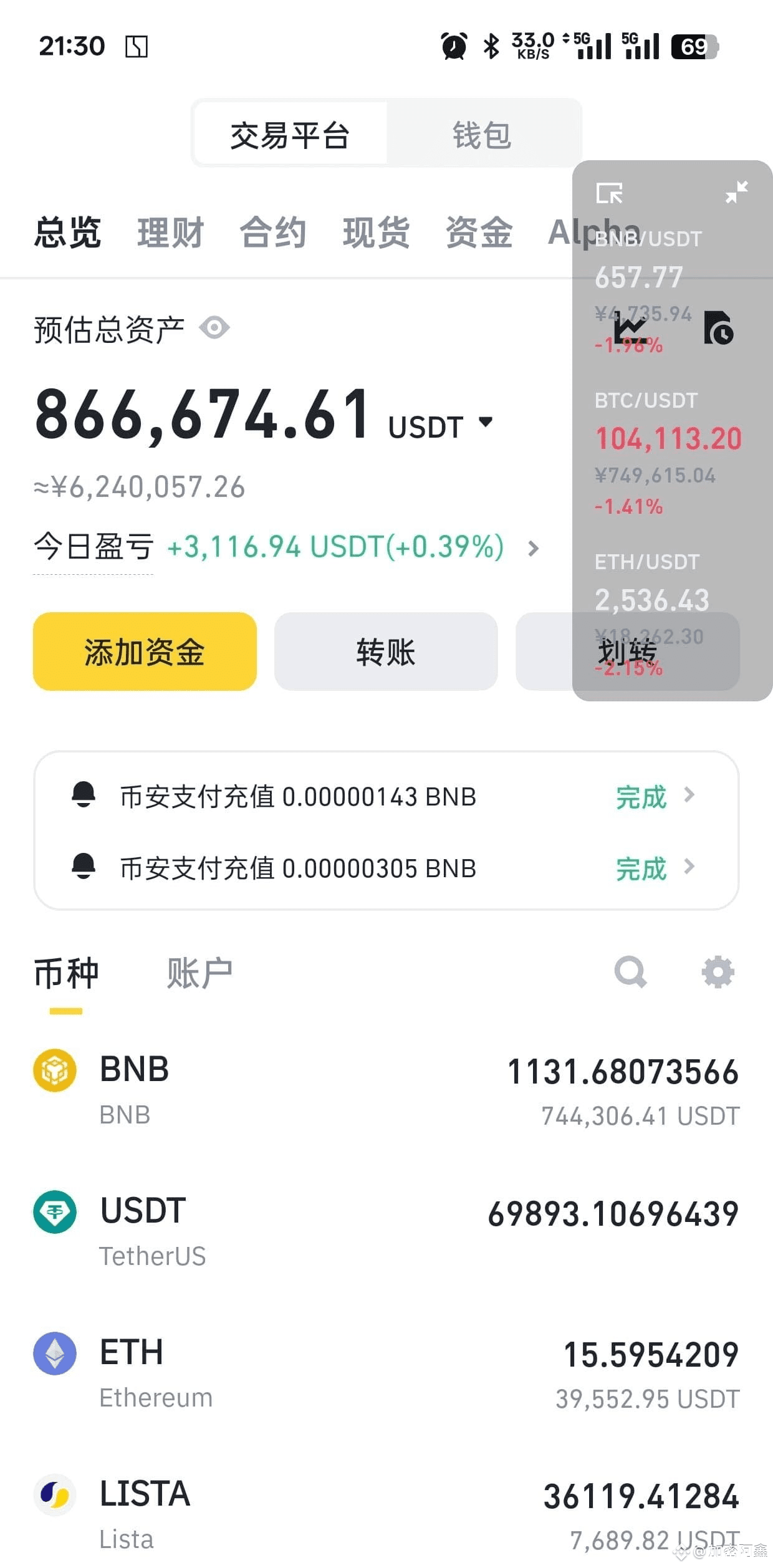This screenshot has height=1568, width=773.
Task: Switch to the 账户 accounts tab
Action: (199, 973)
